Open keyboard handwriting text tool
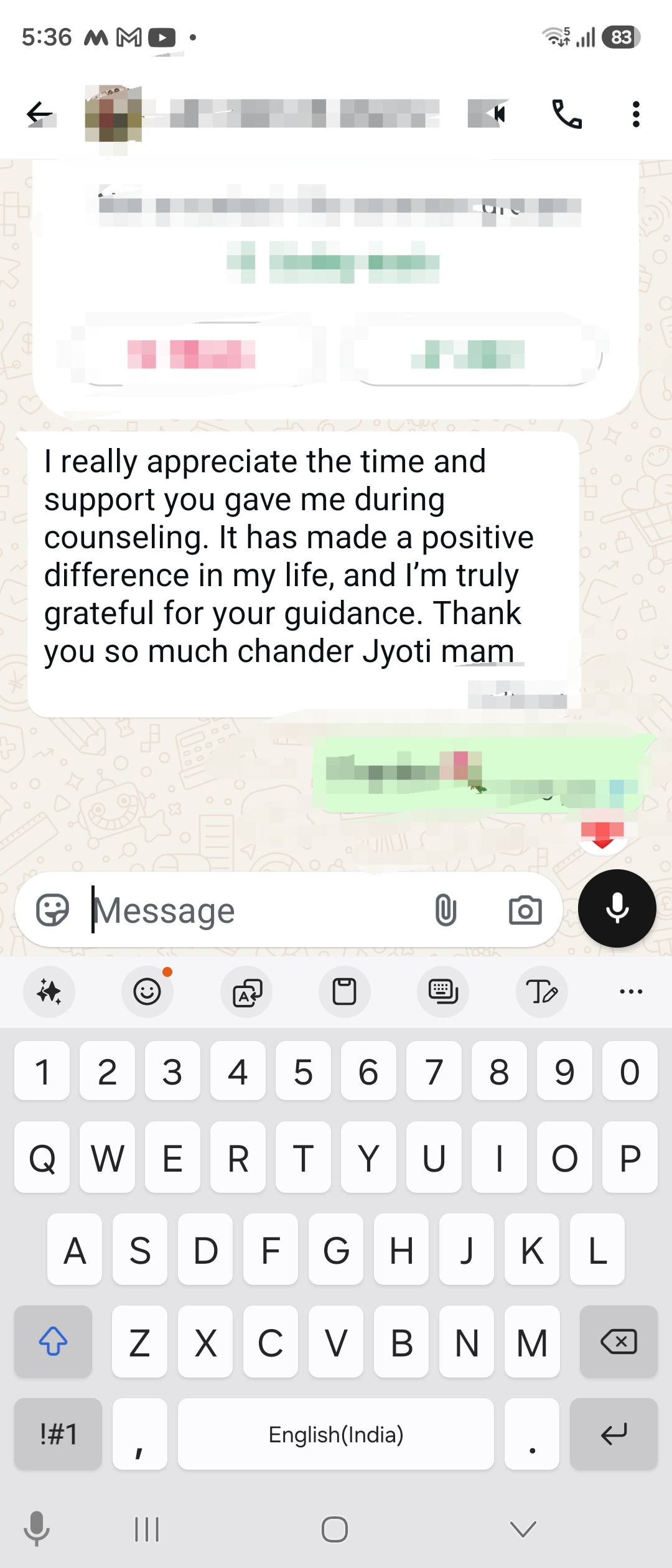Viewport: 672px width, 1568px height. (542, 991)
